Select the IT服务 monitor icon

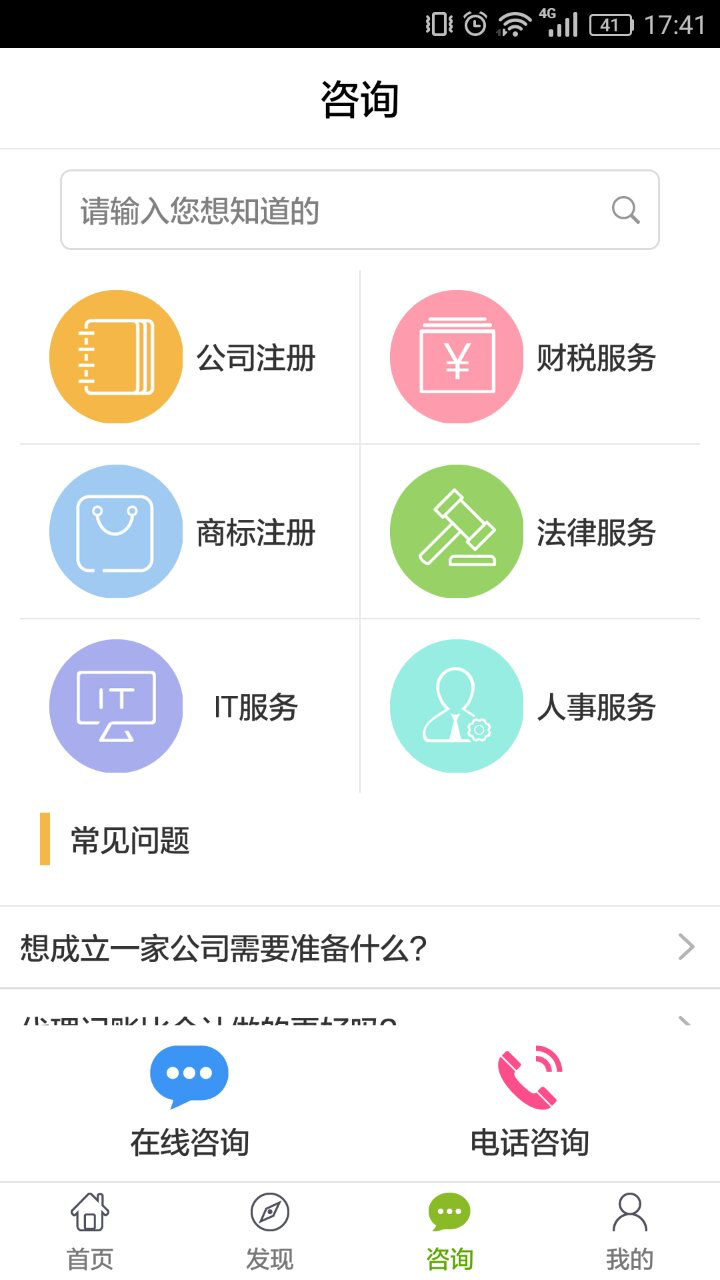[116, 706]
